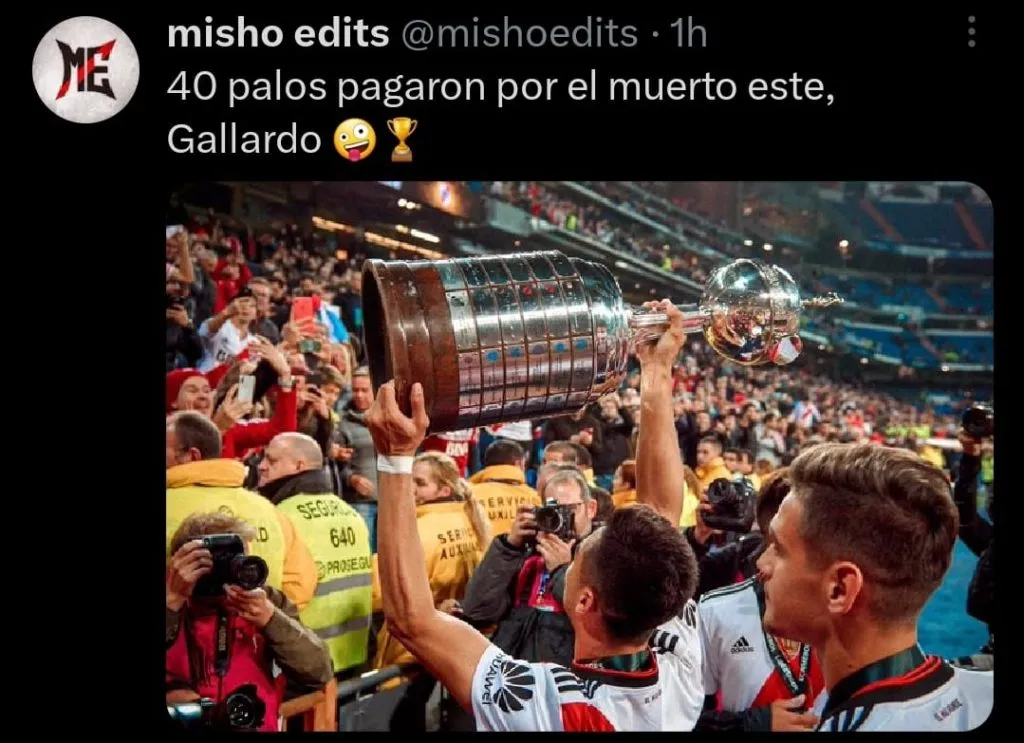Visit the @mishoedits profile name link

(x=277, y=33)
